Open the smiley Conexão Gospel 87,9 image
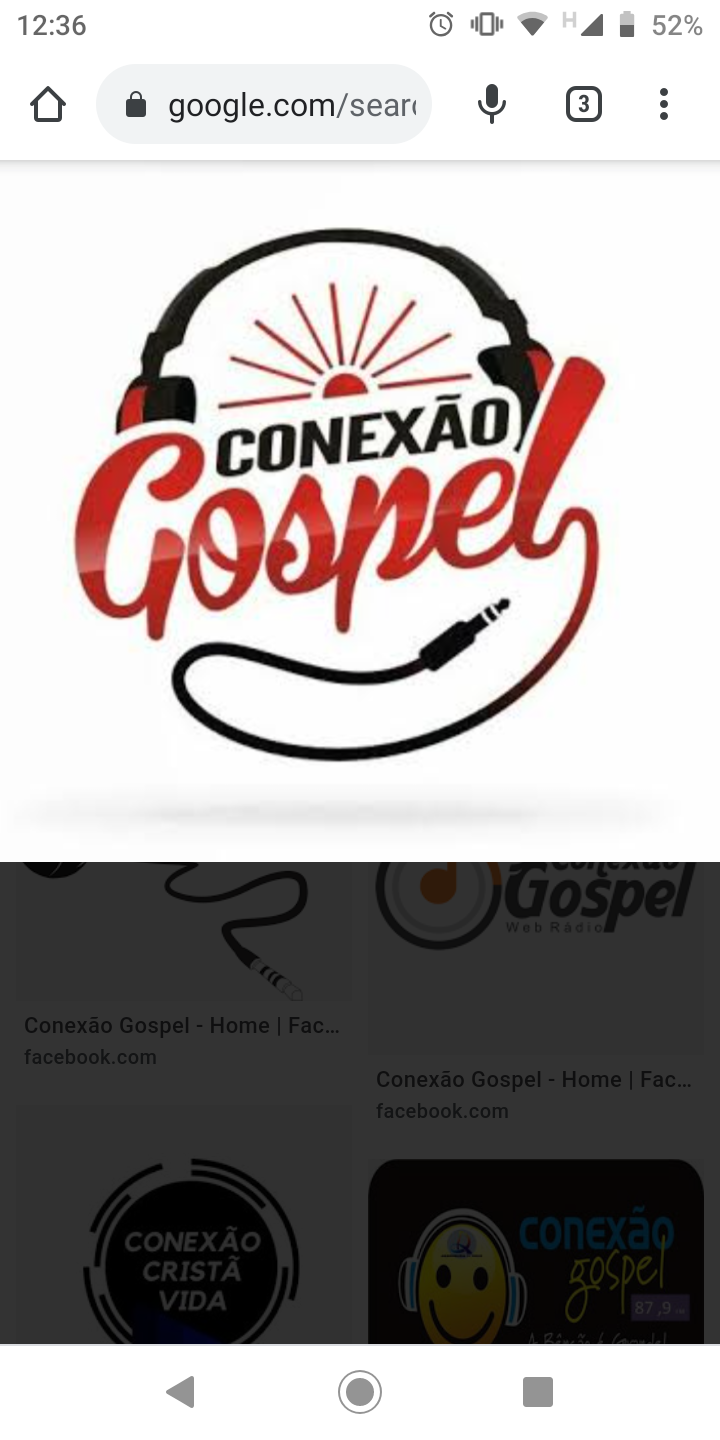Screen dimensions: 720x1440 (x=536, y=1252)
